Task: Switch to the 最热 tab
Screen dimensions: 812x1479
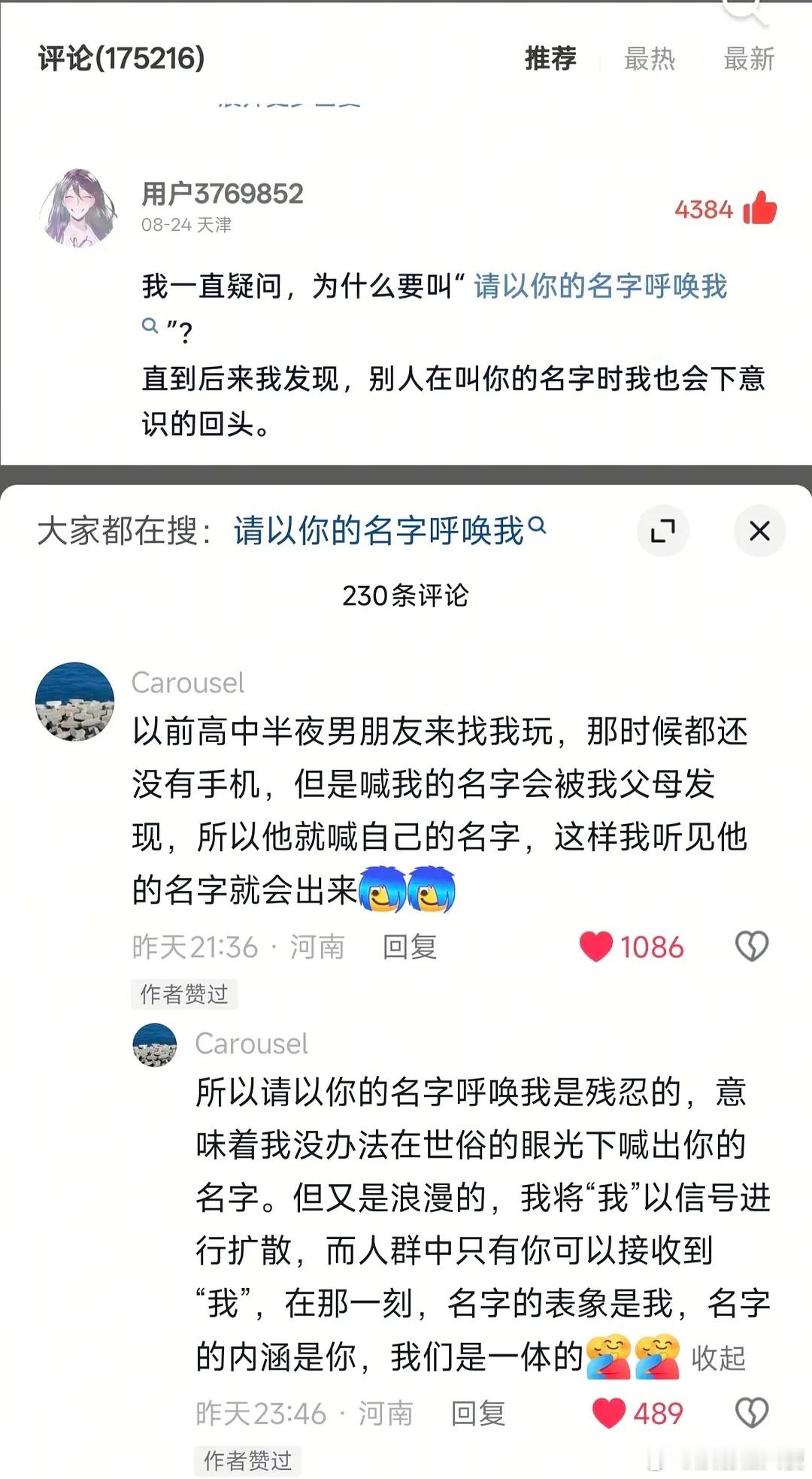Action: point(649,59)
